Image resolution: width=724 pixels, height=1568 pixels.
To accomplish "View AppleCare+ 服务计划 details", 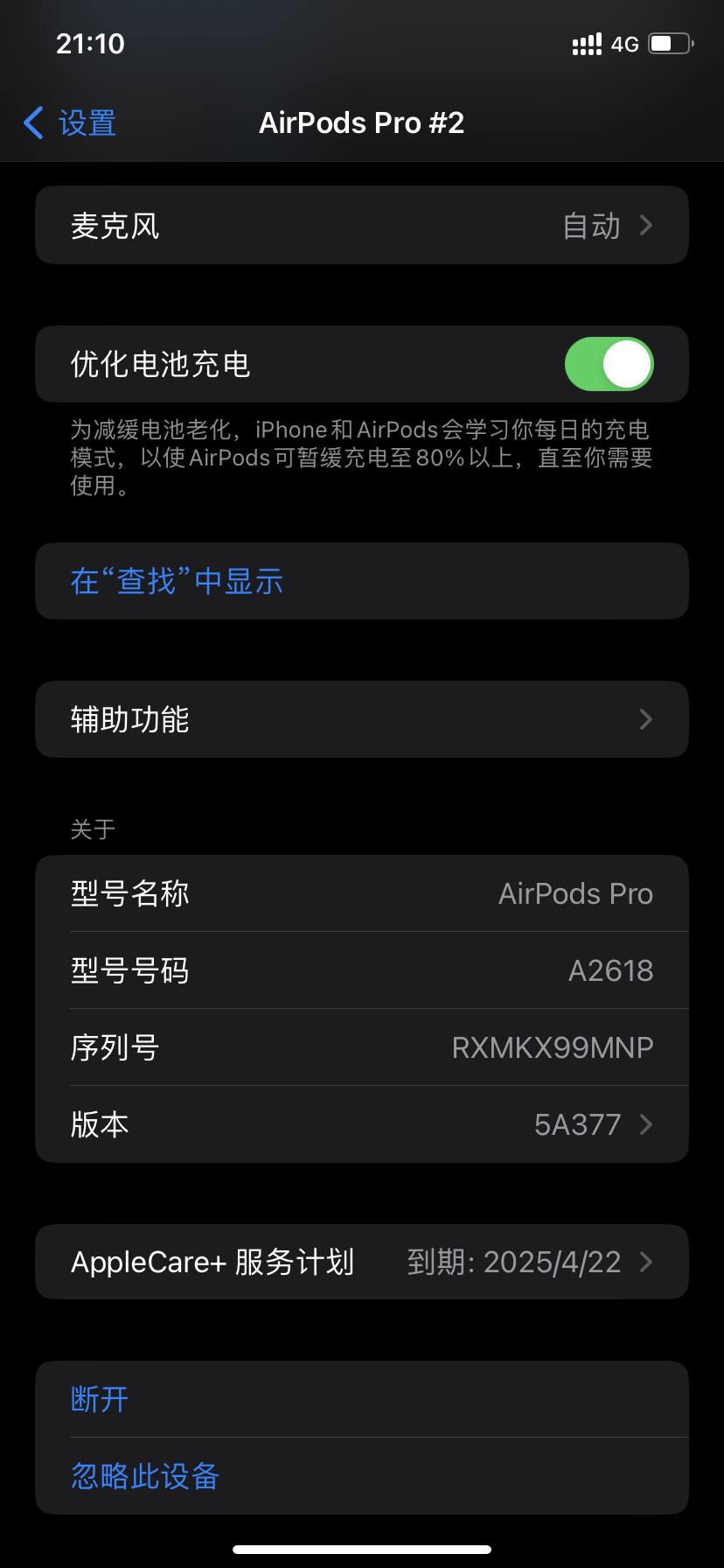I will tap(362, 1262).
